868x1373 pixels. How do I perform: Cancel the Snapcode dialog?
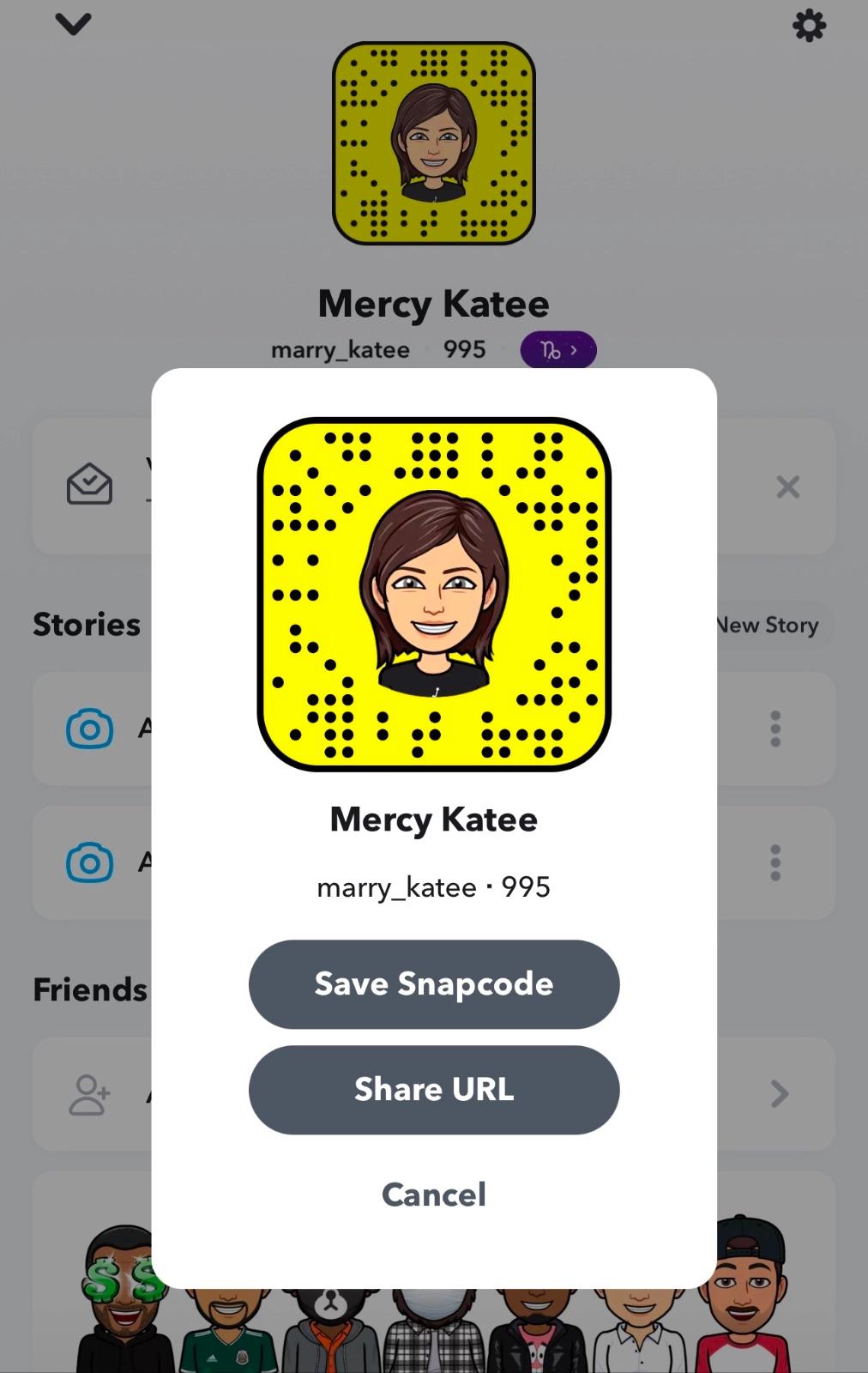pos(433,1194)
